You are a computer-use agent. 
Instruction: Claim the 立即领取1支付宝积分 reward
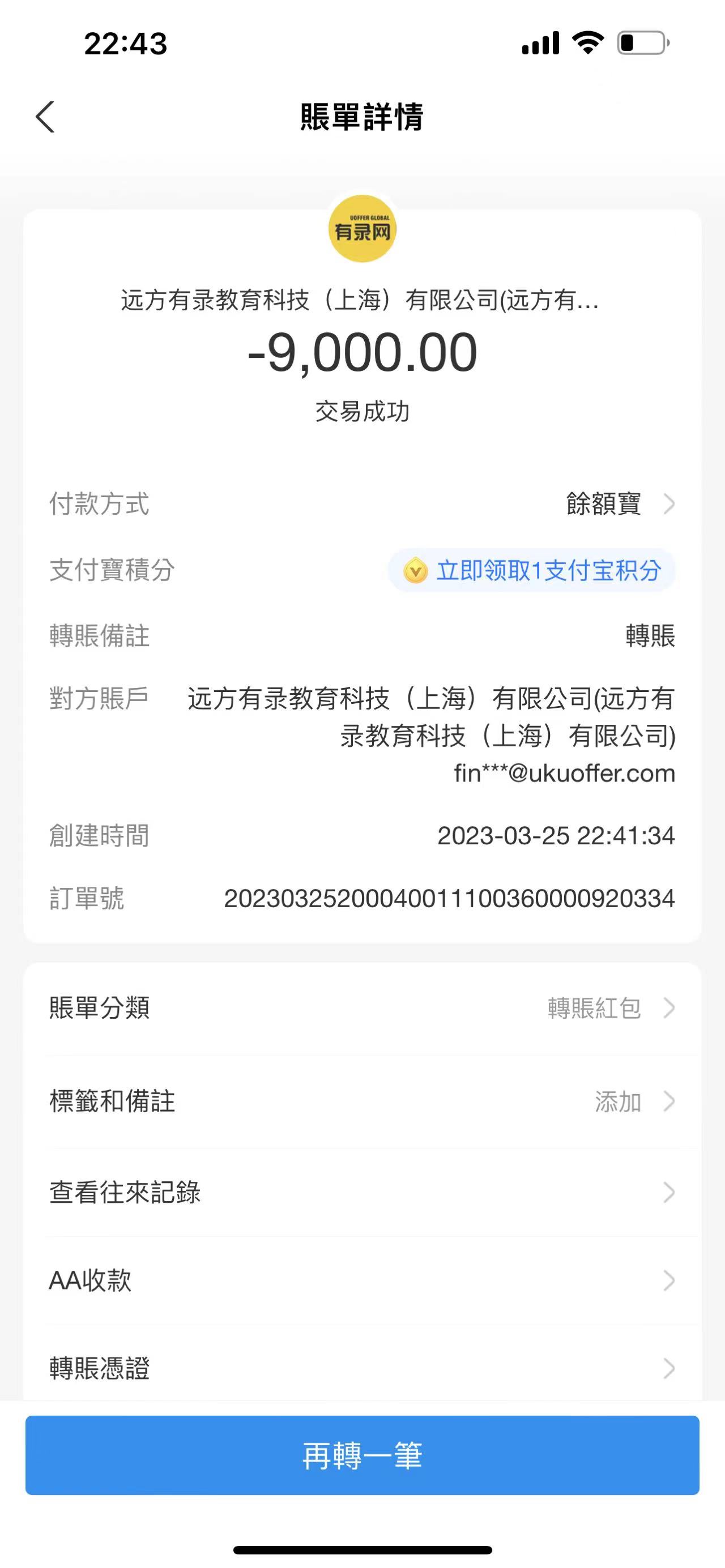coord(532,571)
